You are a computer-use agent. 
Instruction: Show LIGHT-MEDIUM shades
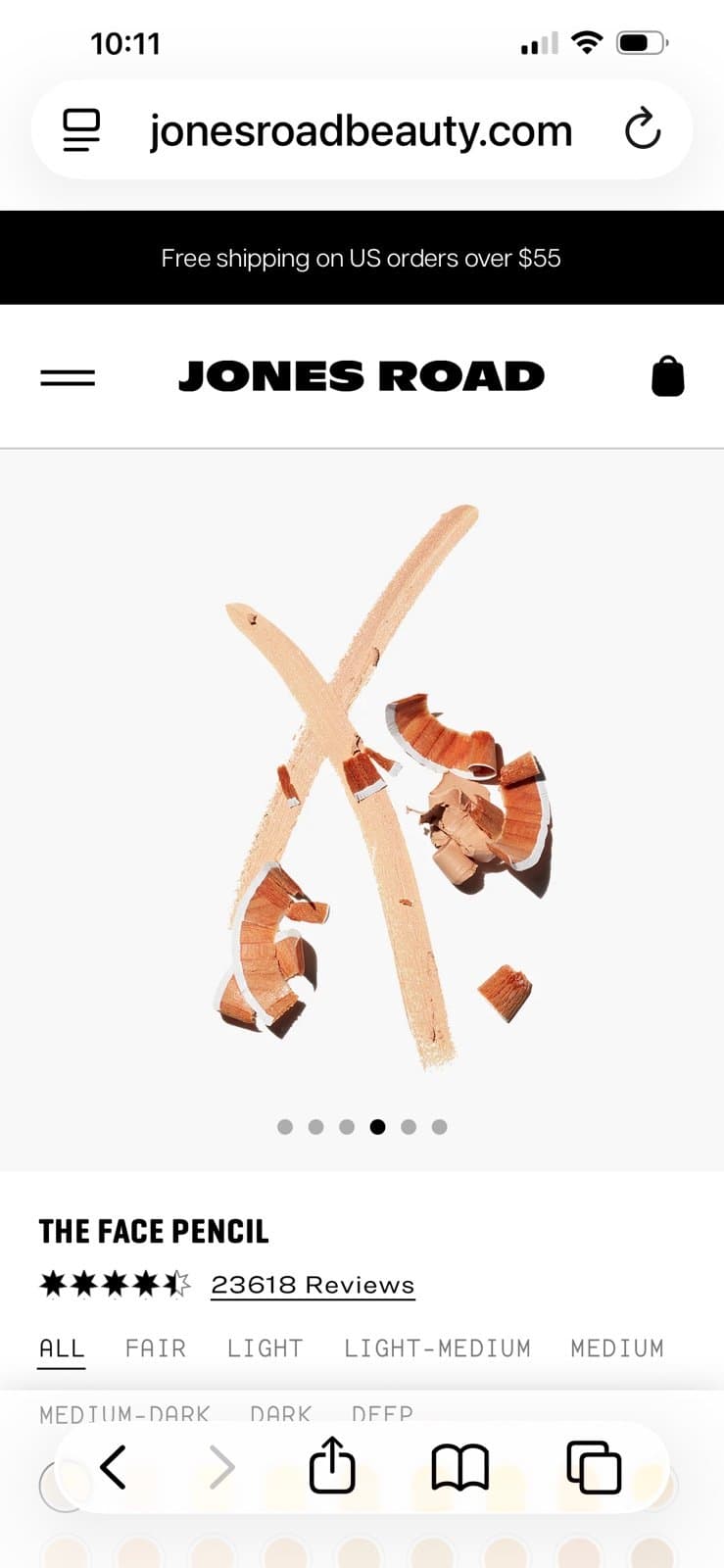point(437,1348)
